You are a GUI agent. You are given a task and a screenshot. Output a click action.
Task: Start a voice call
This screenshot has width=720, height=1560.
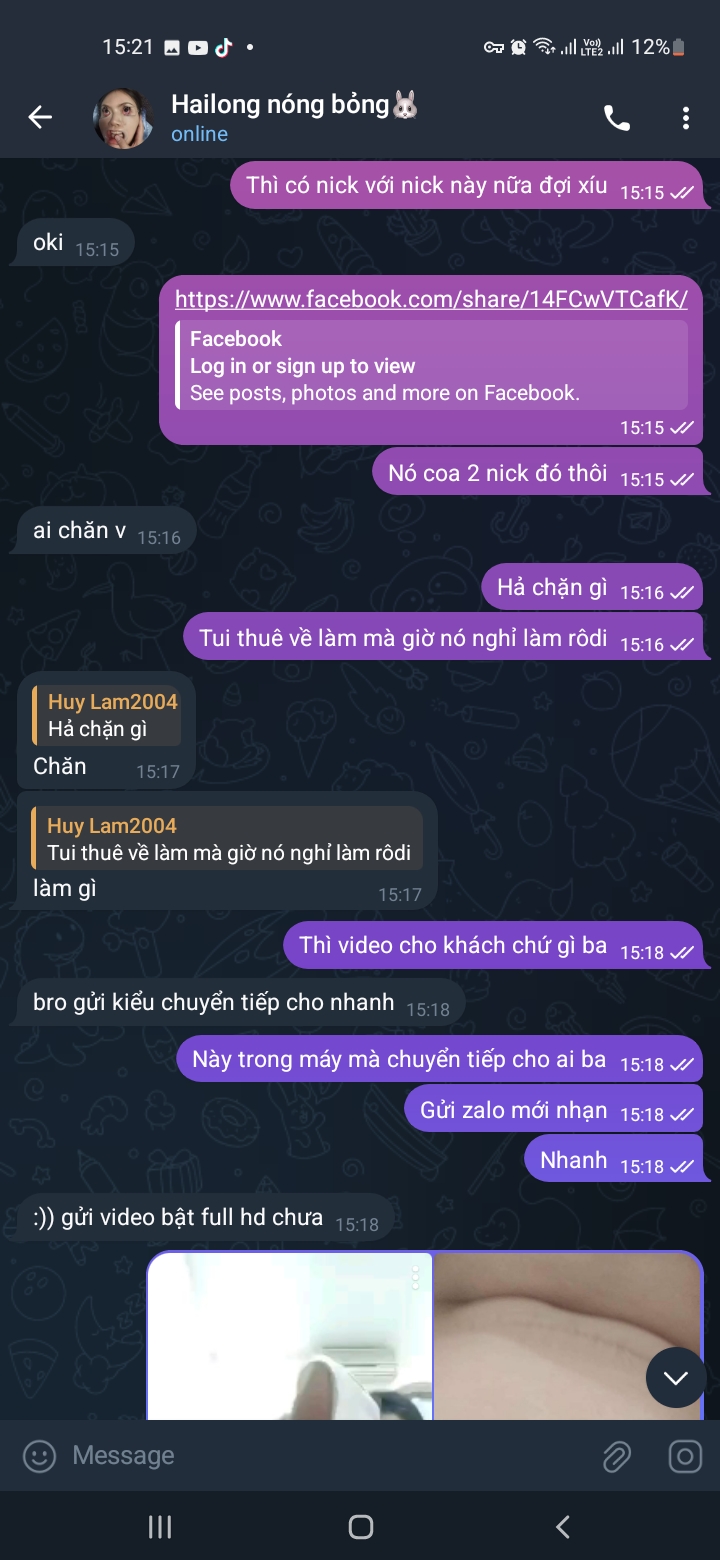tap(617, 118)
